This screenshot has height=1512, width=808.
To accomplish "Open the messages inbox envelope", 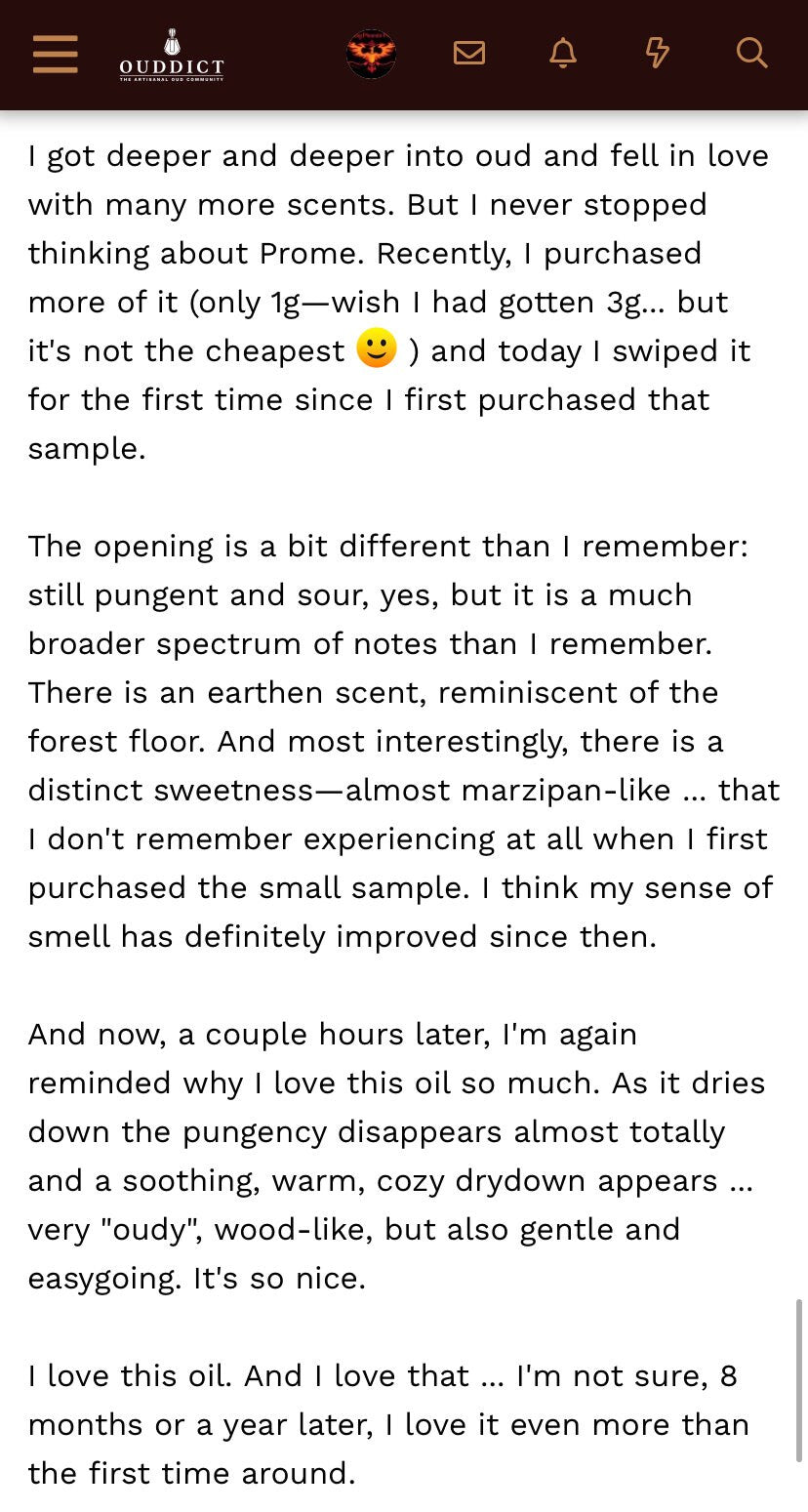I will (469, 53).
